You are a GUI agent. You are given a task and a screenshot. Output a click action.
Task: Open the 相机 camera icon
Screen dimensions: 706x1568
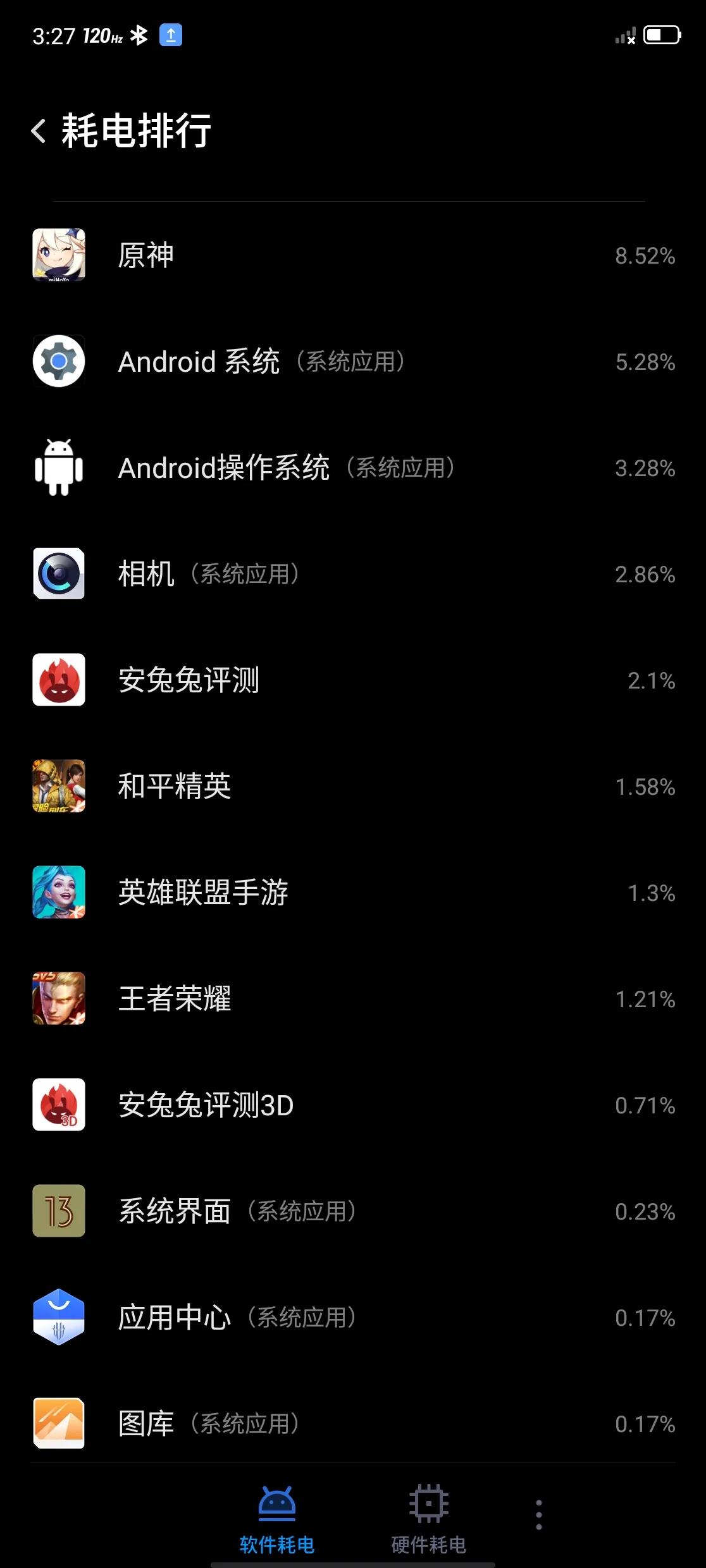coord(58,575)
